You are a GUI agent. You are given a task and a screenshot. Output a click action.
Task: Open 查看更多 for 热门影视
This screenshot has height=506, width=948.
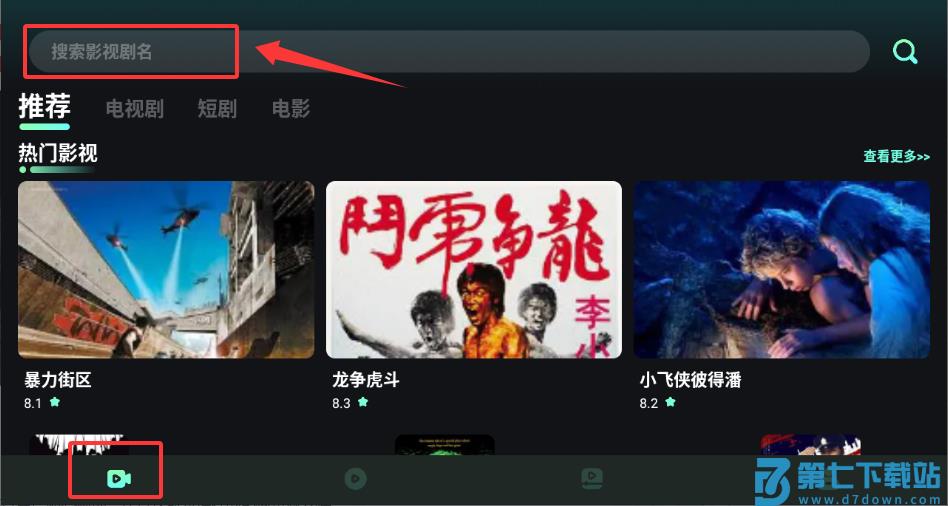click(896, 157)
